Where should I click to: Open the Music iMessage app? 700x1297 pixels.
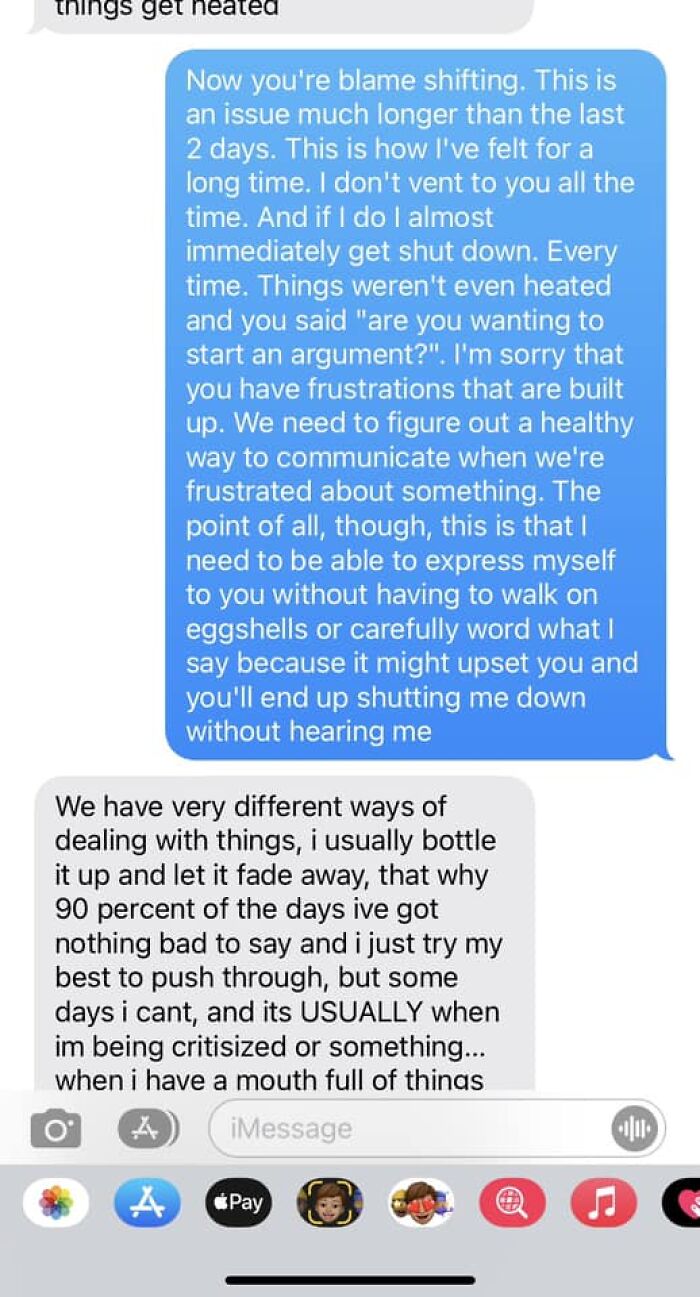tap(603, 1202)
